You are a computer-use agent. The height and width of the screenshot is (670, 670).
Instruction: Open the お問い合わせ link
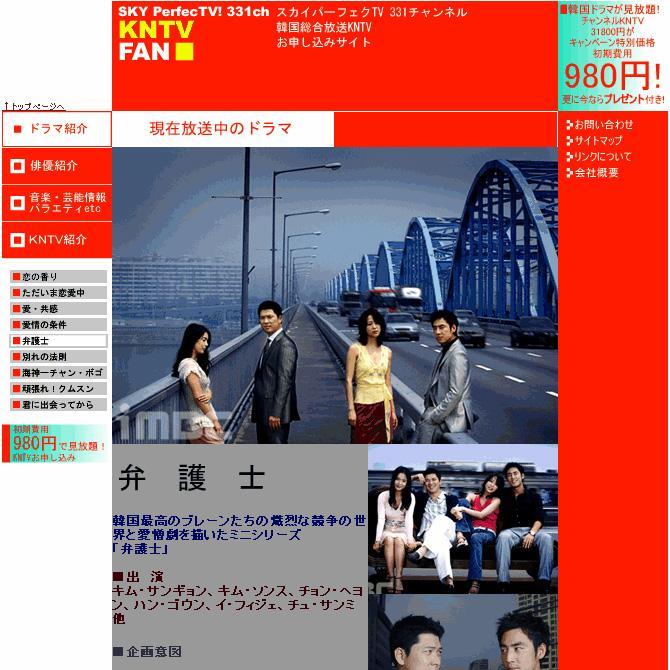click(603, 125)
